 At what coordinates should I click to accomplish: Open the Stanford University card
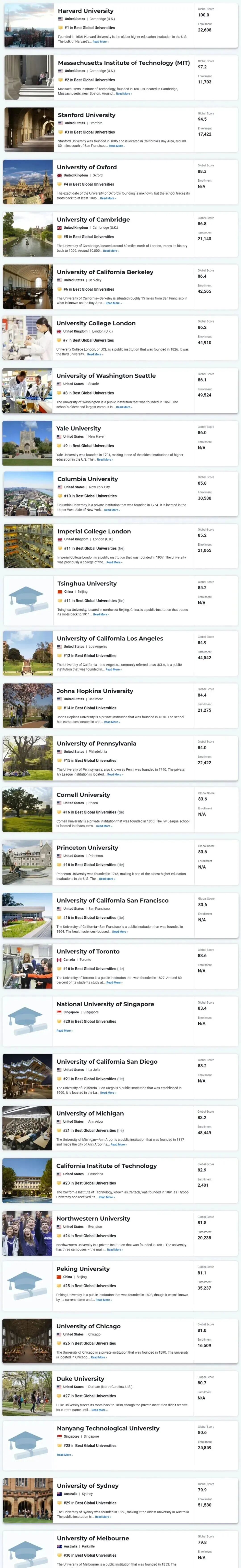pos(86,115)
